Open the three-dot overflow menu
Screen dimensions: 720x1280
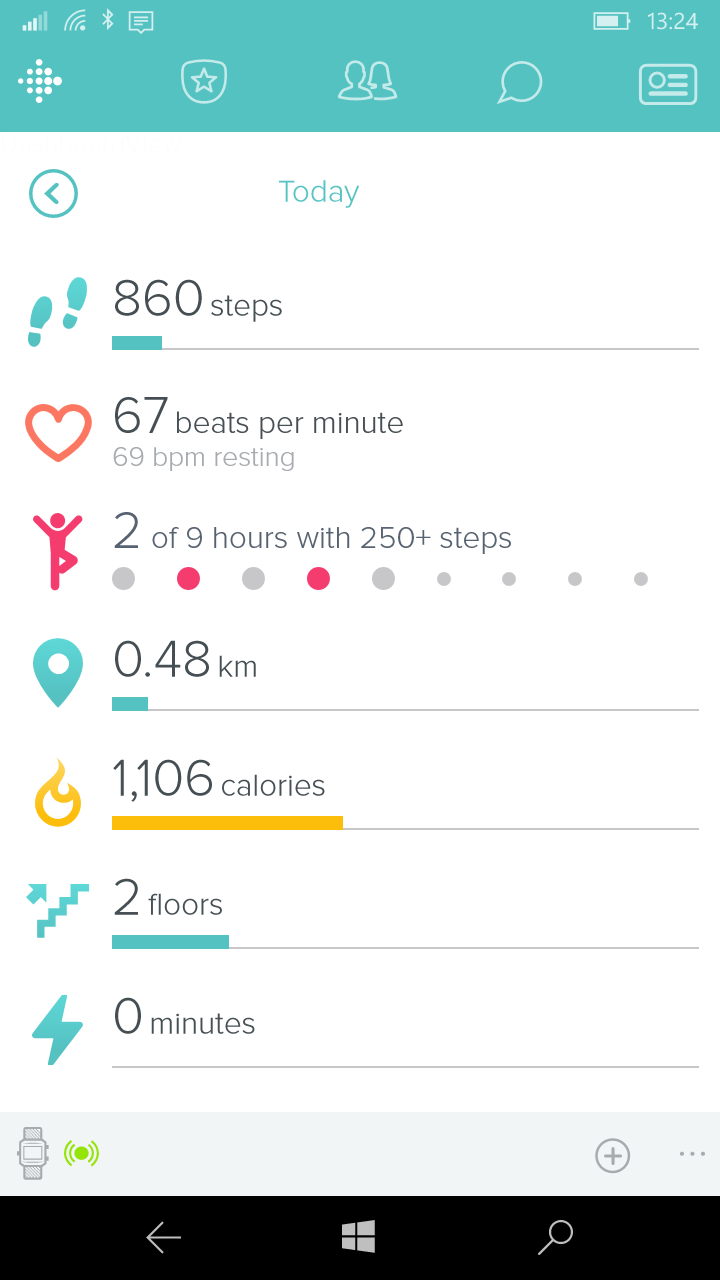[692, 1154]
